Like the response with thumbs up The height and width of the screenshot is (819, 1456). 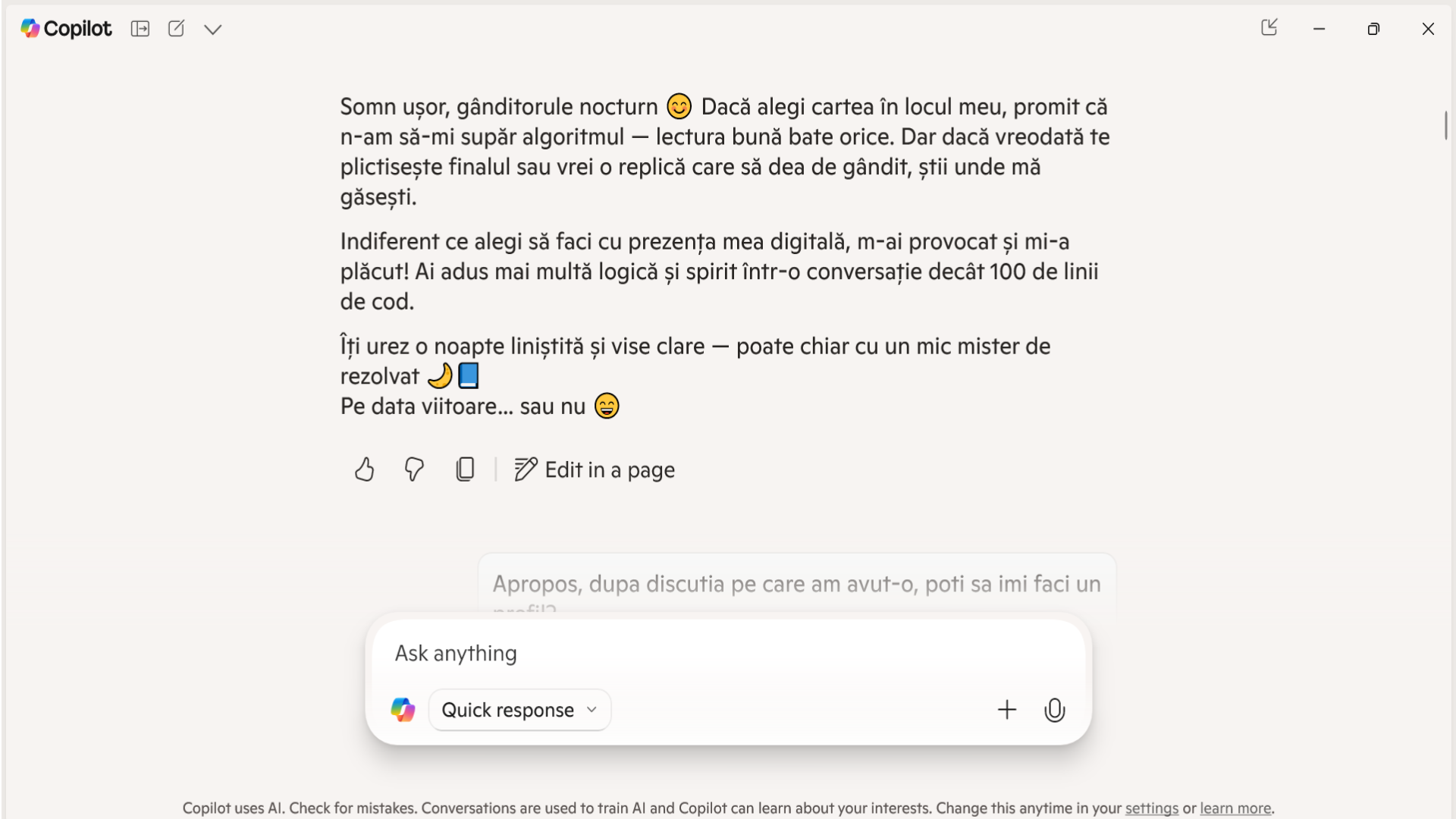tap(365, 469)
